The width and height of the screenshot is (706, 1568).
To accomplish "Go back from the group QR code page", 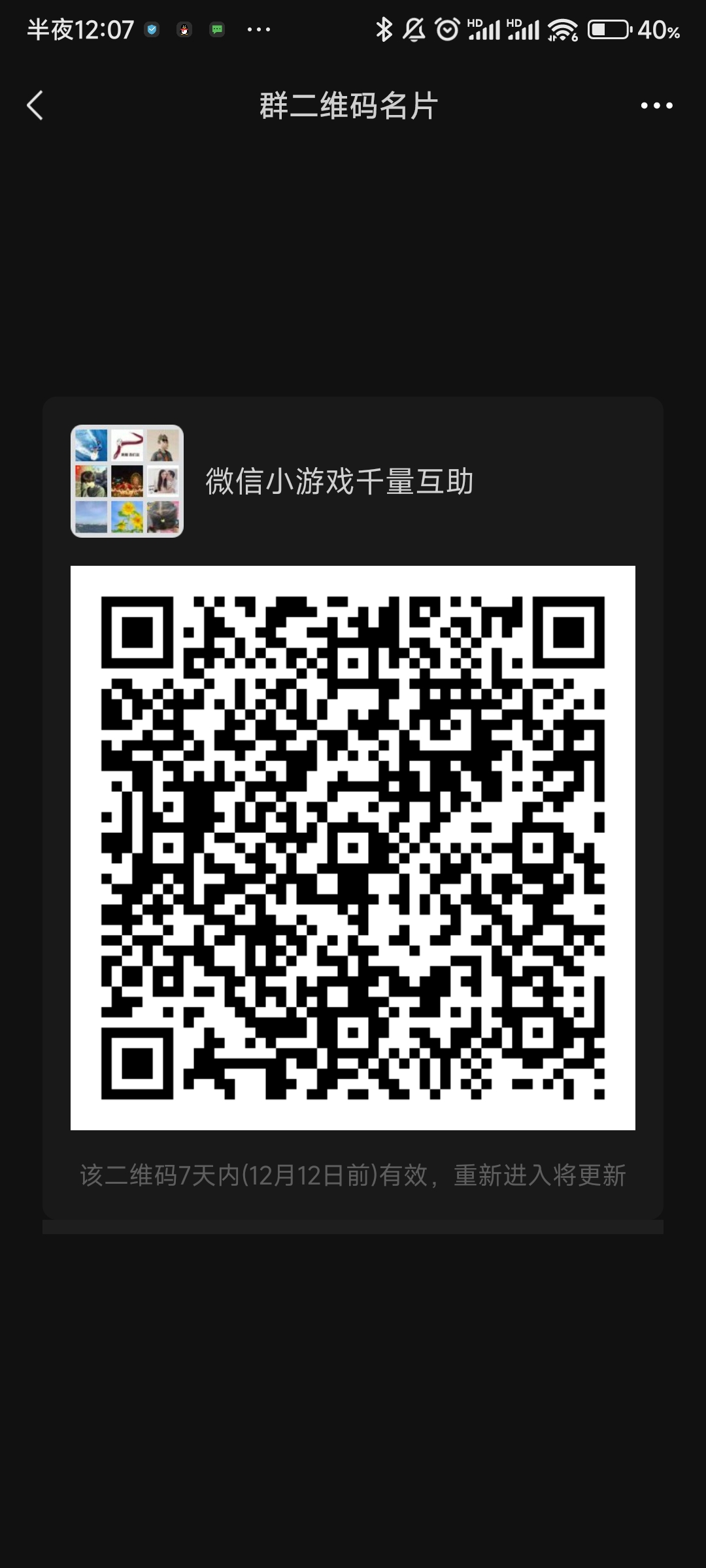I will pos(35,105).
